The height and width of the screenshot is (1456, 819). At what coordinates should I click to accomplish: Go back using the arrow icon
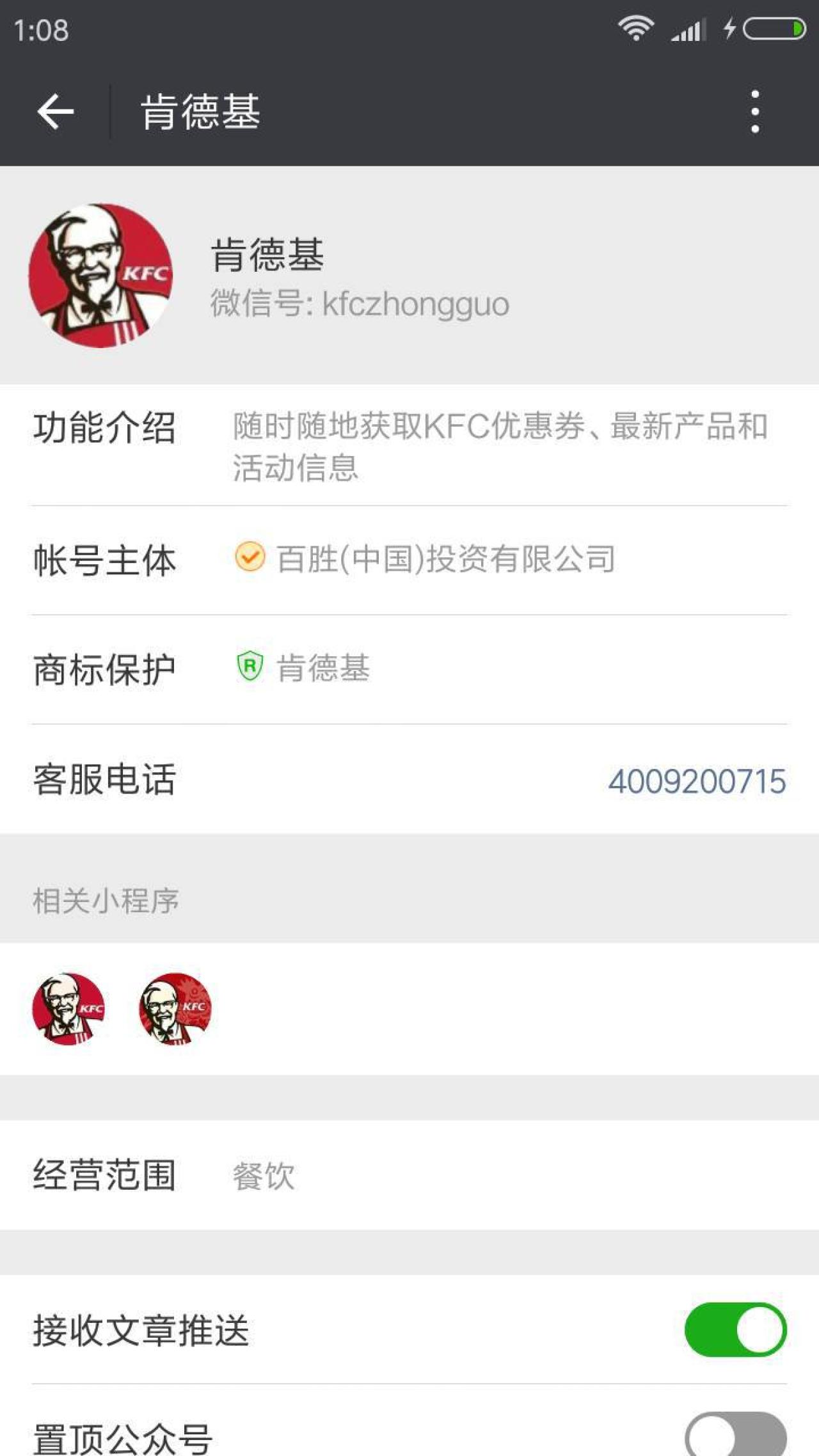coord(56,111)
